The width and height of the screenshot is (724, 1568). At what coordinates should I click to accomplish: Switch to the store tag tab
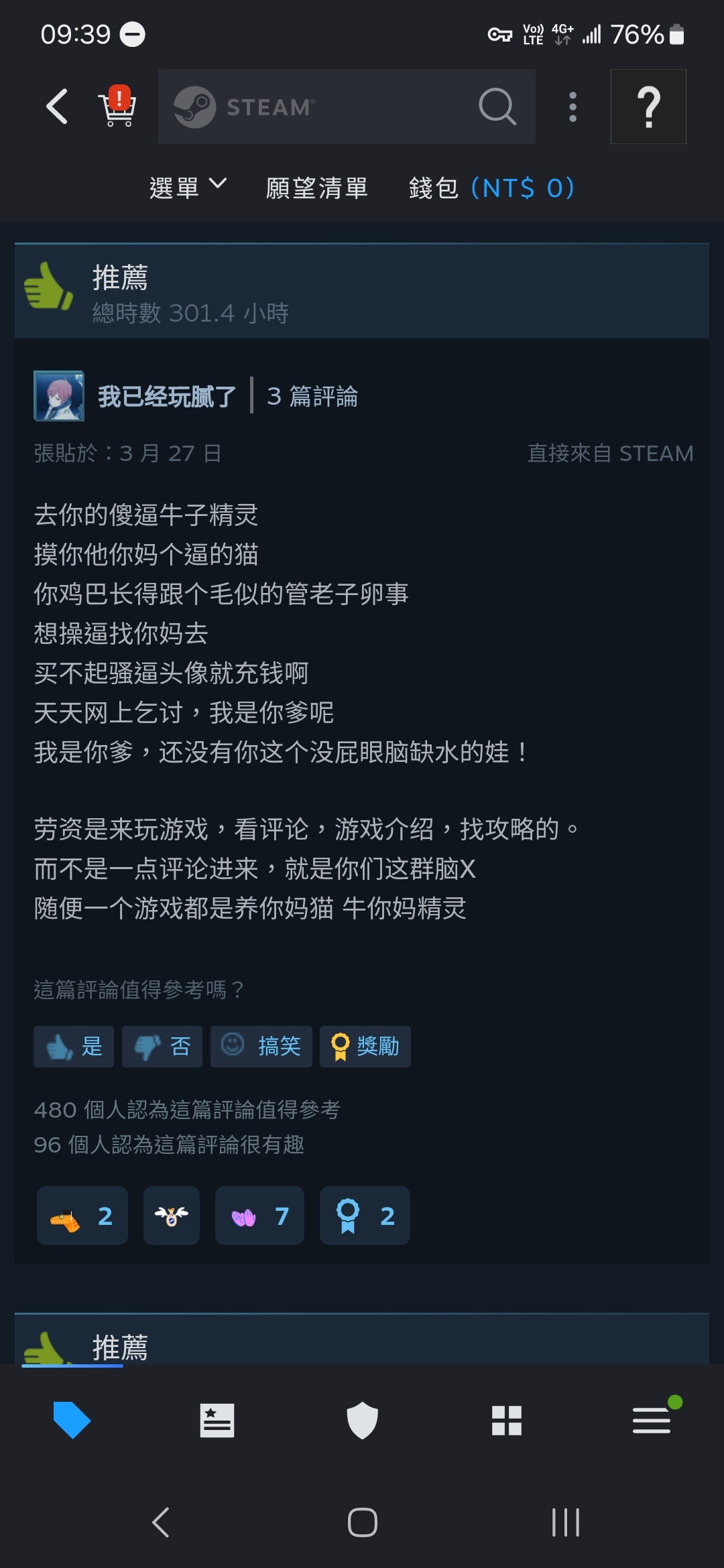72,1420
